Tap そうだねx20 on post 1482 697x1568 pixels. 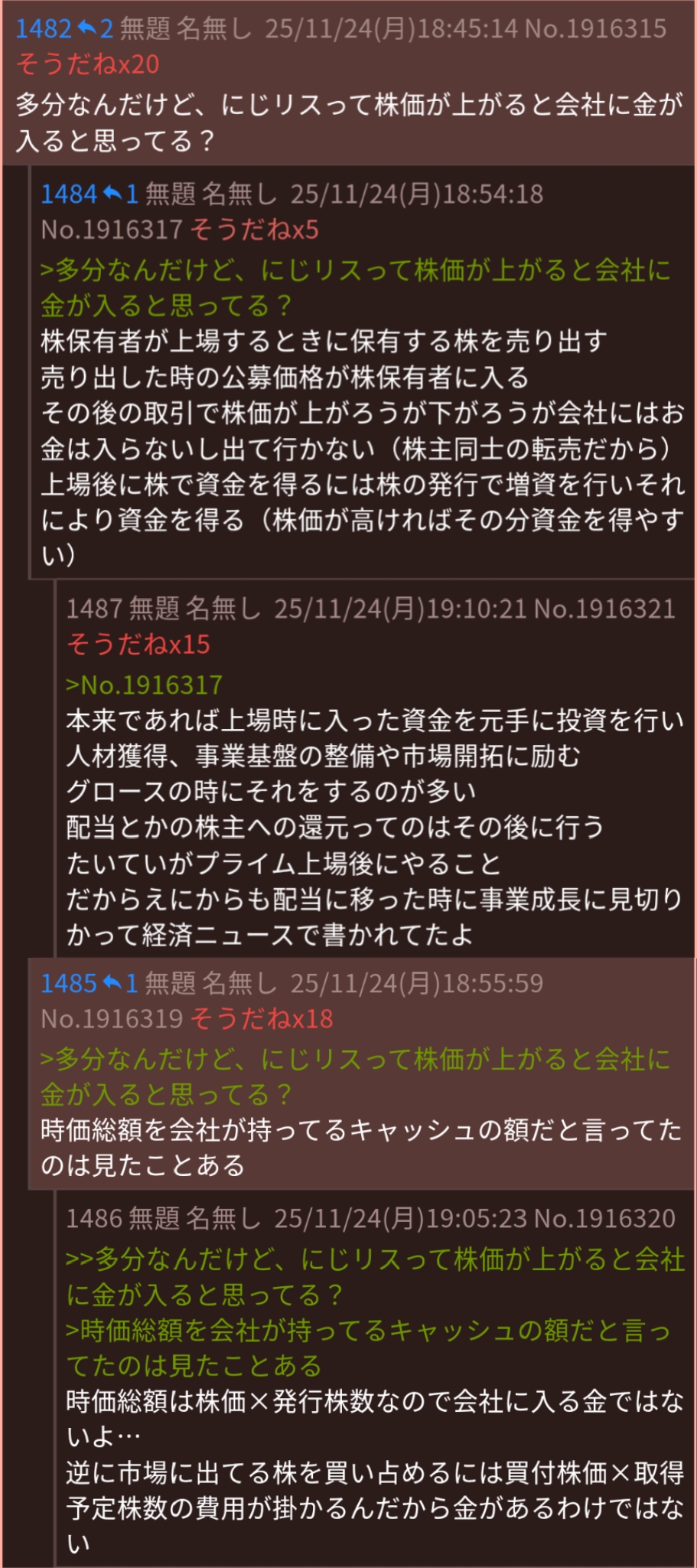pyautogui.click(x=87, y=64)
